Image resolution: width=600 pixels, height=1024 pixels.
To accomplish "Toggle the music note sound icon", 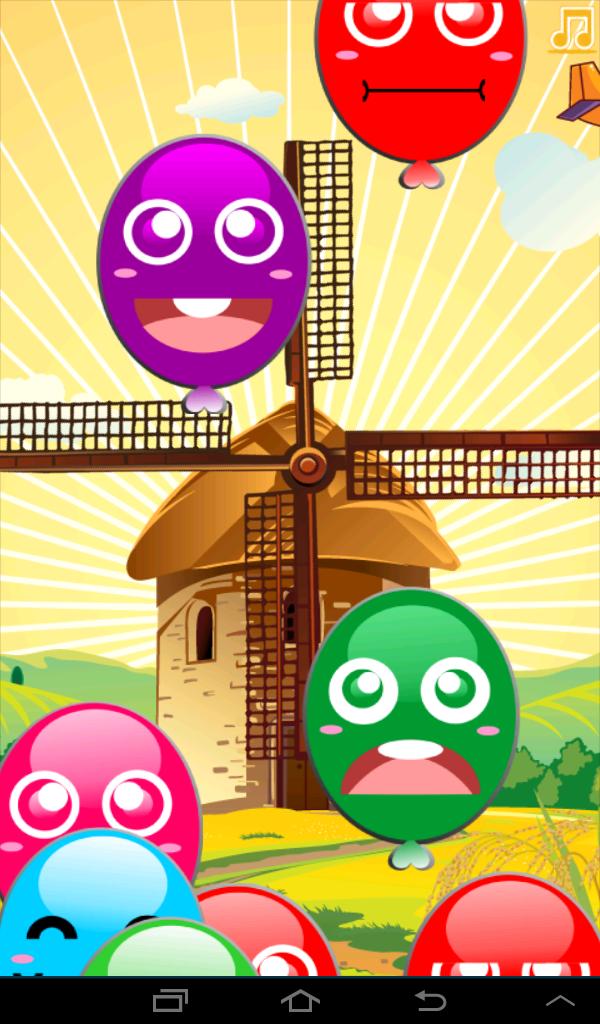I will [x=572, y=28].
